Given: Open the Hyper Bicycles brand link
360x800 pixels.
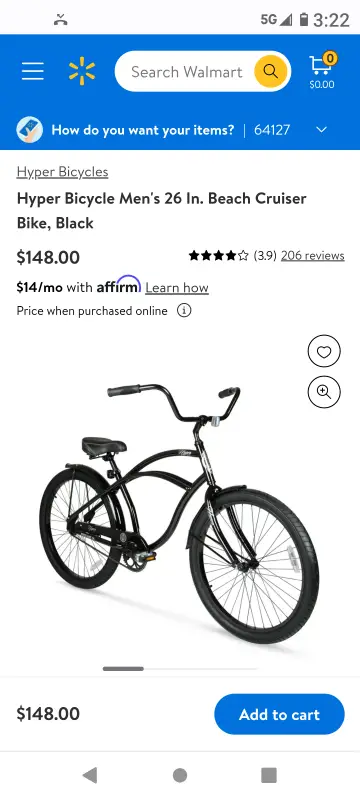Looking at the screenshot, I should [x=62, y=172].
